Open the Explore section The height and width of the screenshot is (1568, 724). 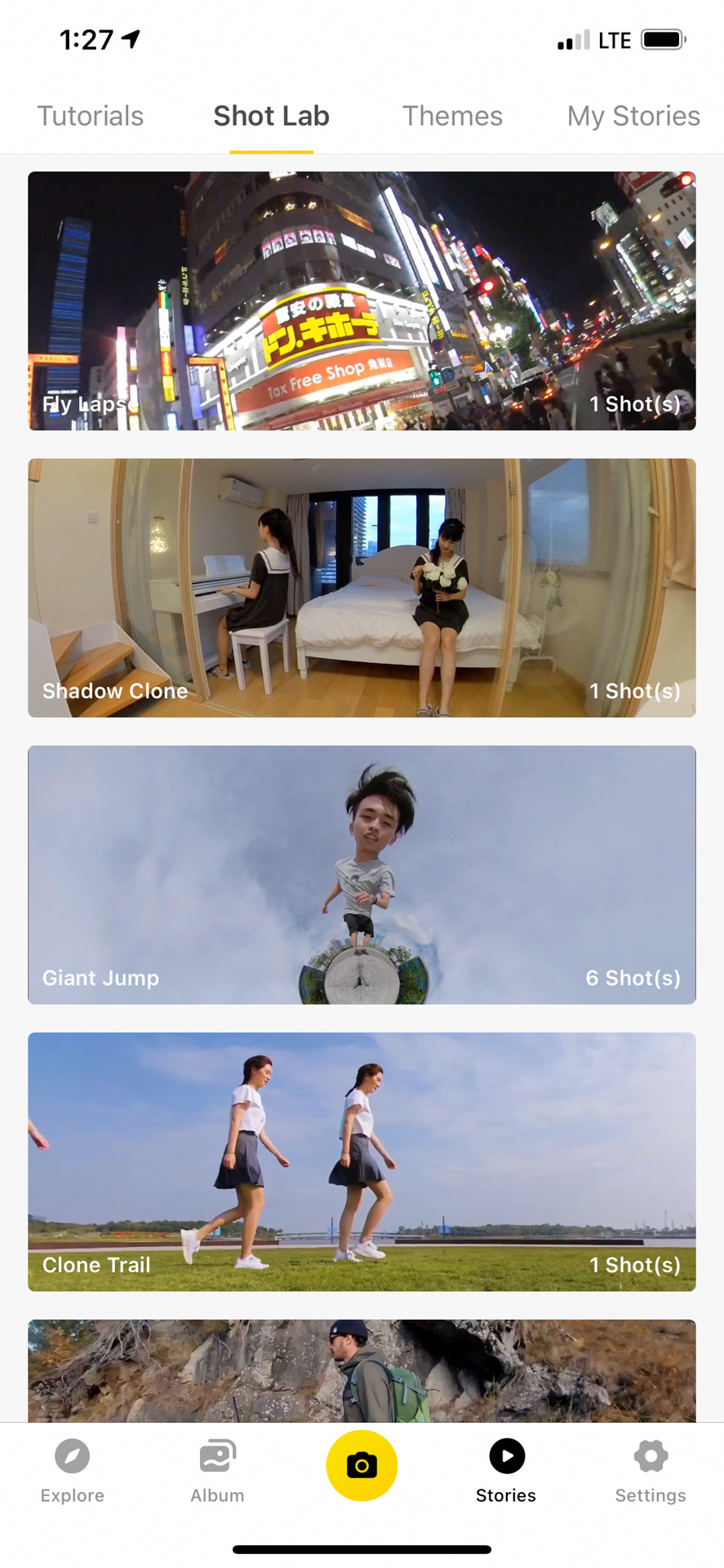(73, 1472)
